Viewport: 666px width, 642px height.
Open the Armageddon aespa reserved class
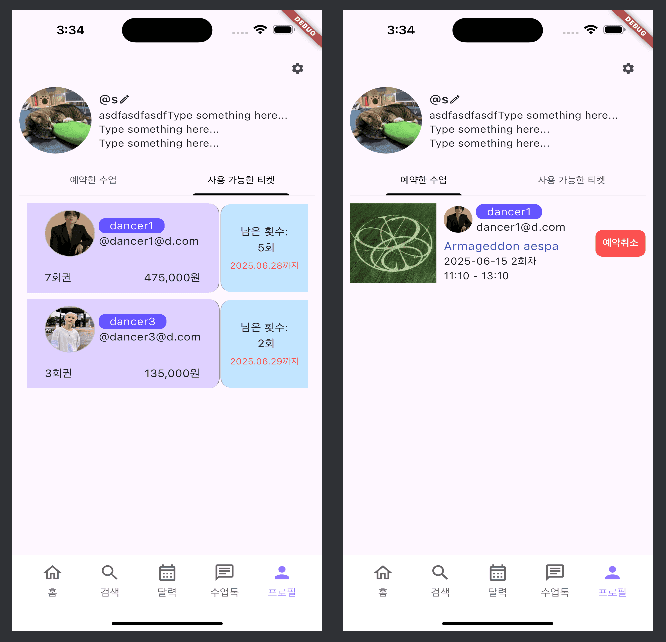point(500,245)
